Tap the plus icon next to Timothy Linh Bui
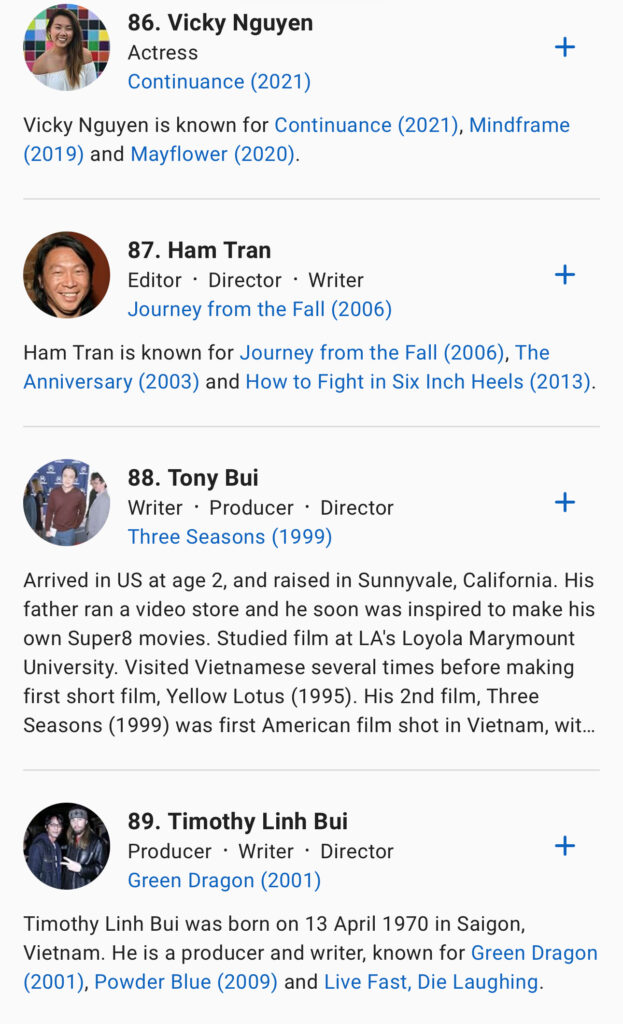Image resolution: width=623 pixels, height=1024 pixels. click(x=565, y=846)
